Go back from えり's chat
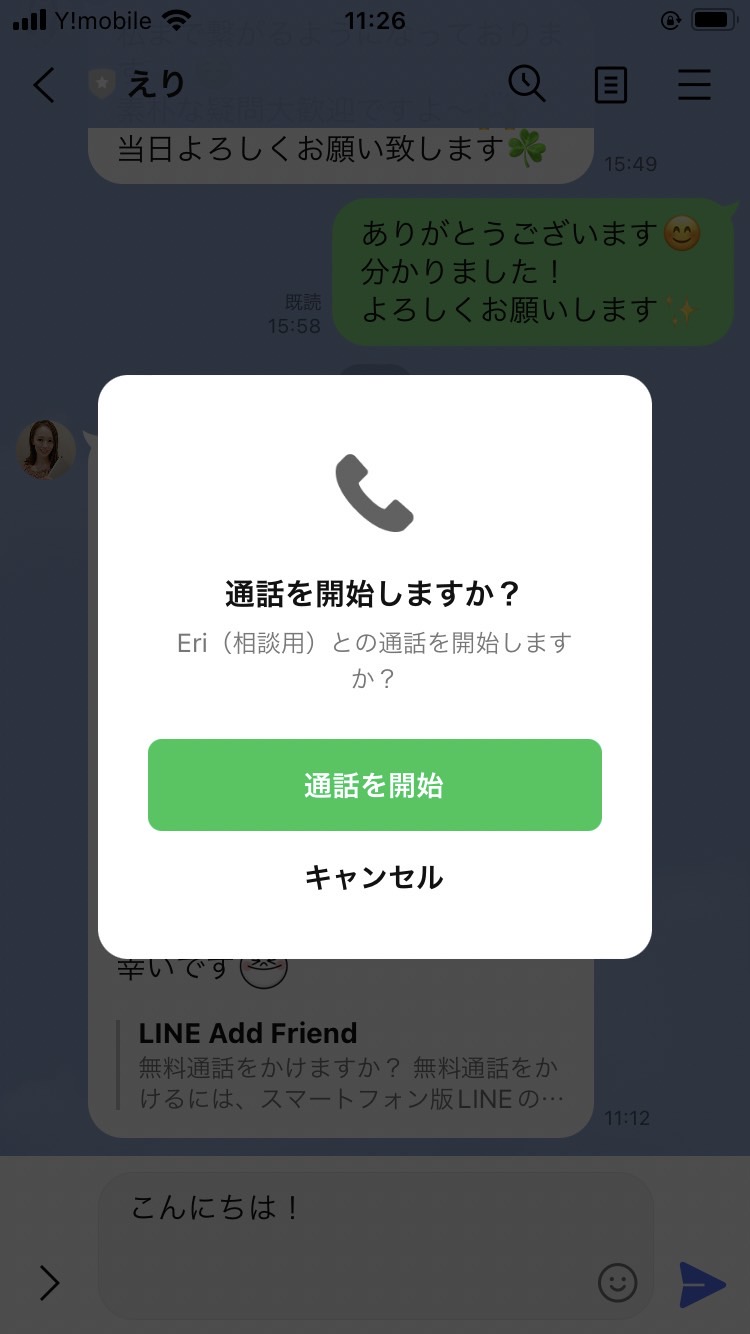 [44, 86]
